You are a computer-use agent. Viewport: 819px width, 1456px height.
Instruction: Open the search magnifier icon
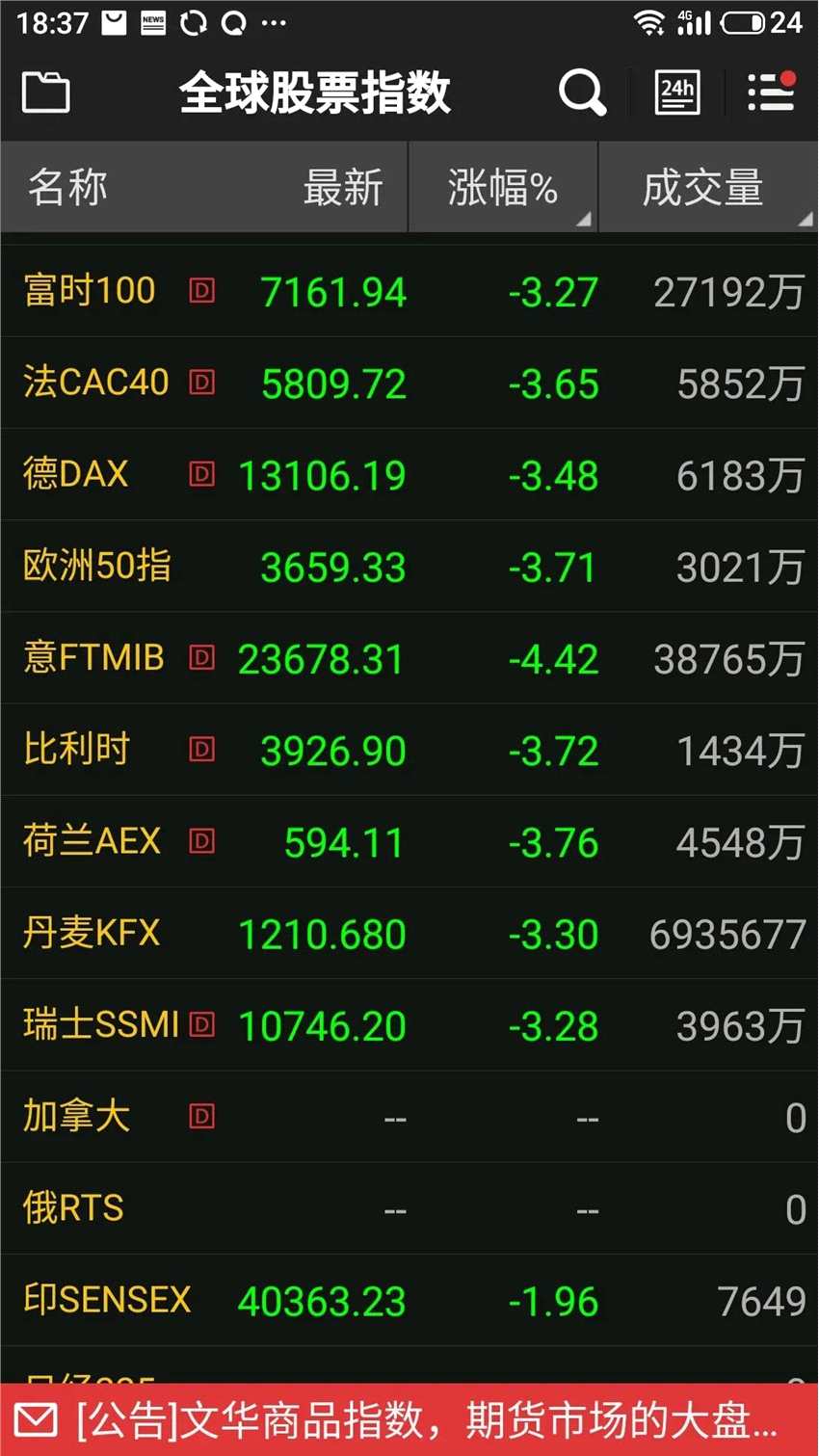click(x=582, y=93)
